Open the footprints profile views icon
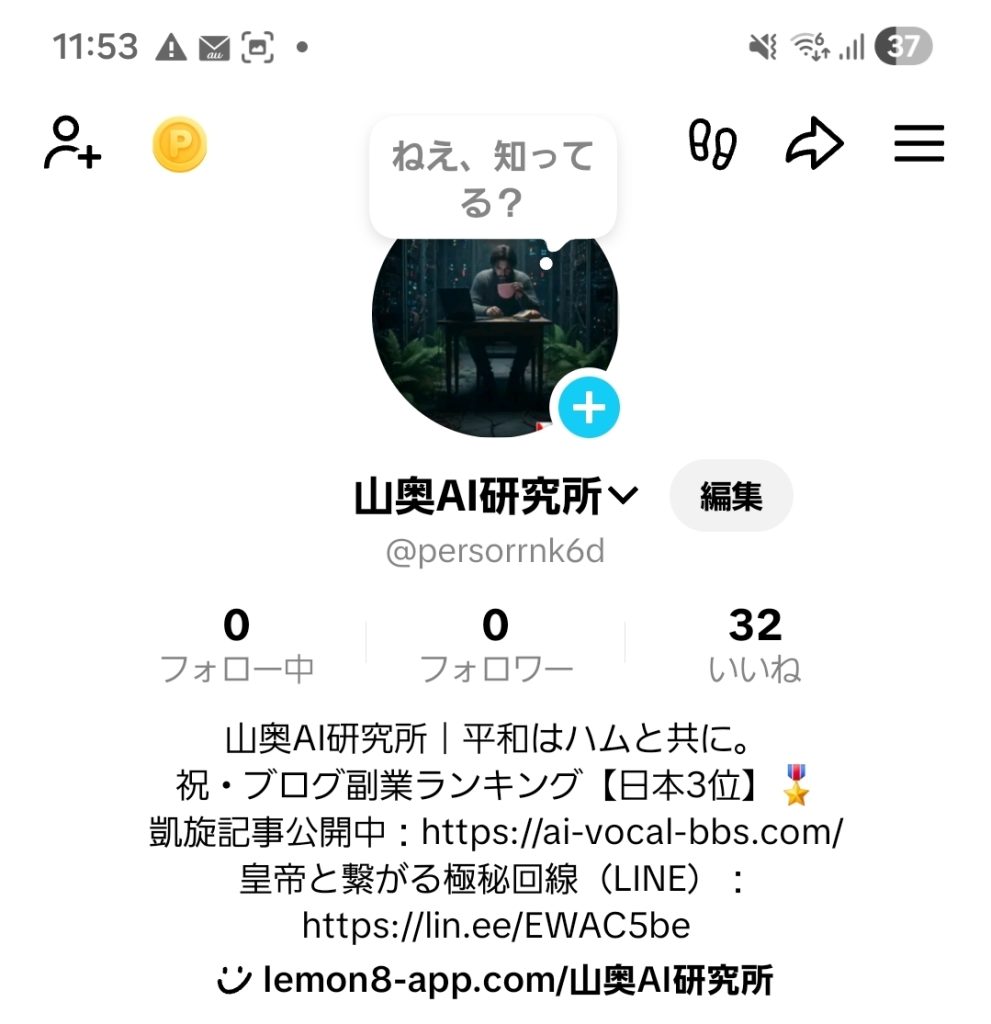This screenshot has height=1024, width=991. [713, 145]
